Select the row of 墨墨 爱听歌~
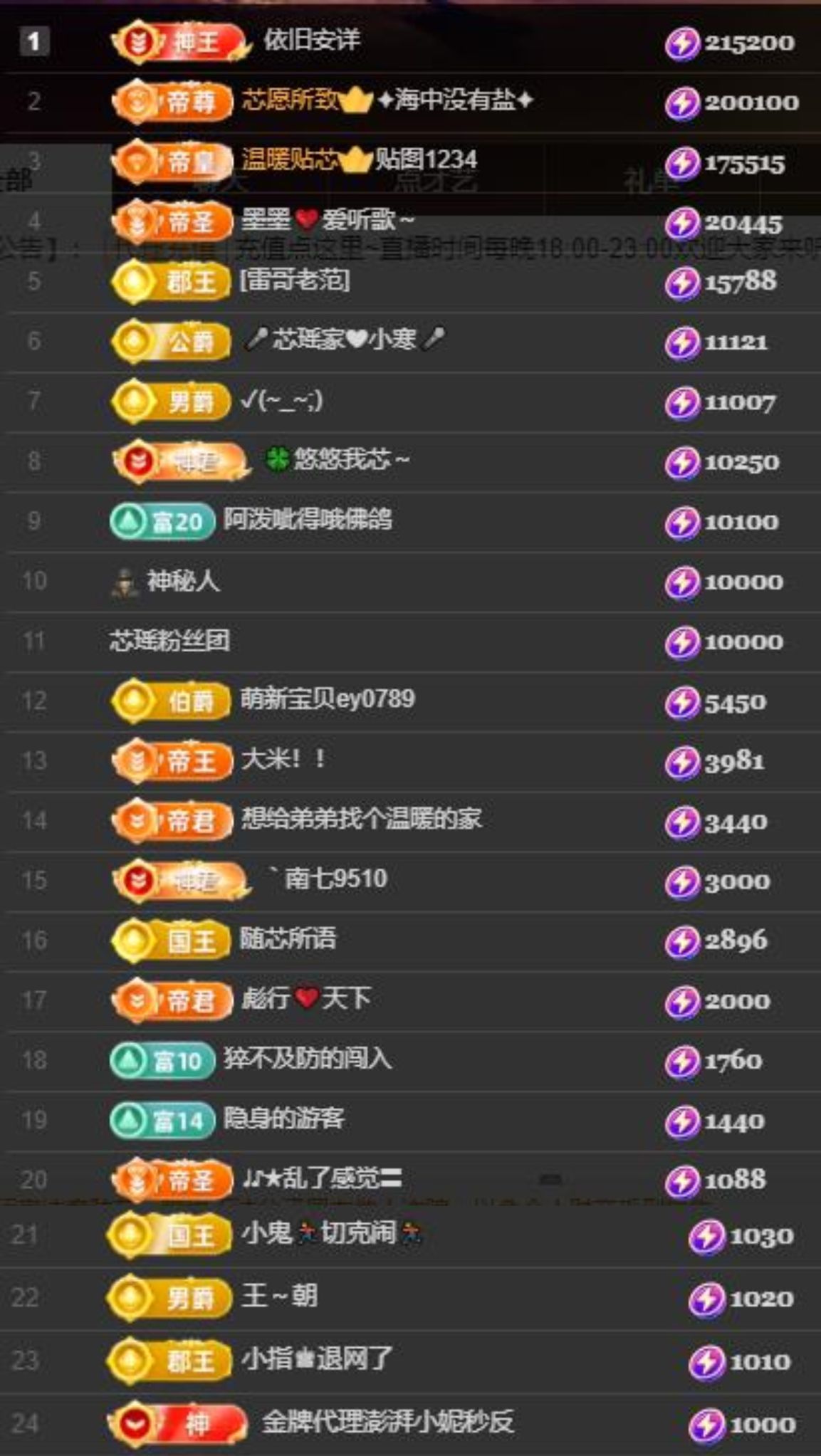Screen dimensions: 821x1456 (328, 220)
